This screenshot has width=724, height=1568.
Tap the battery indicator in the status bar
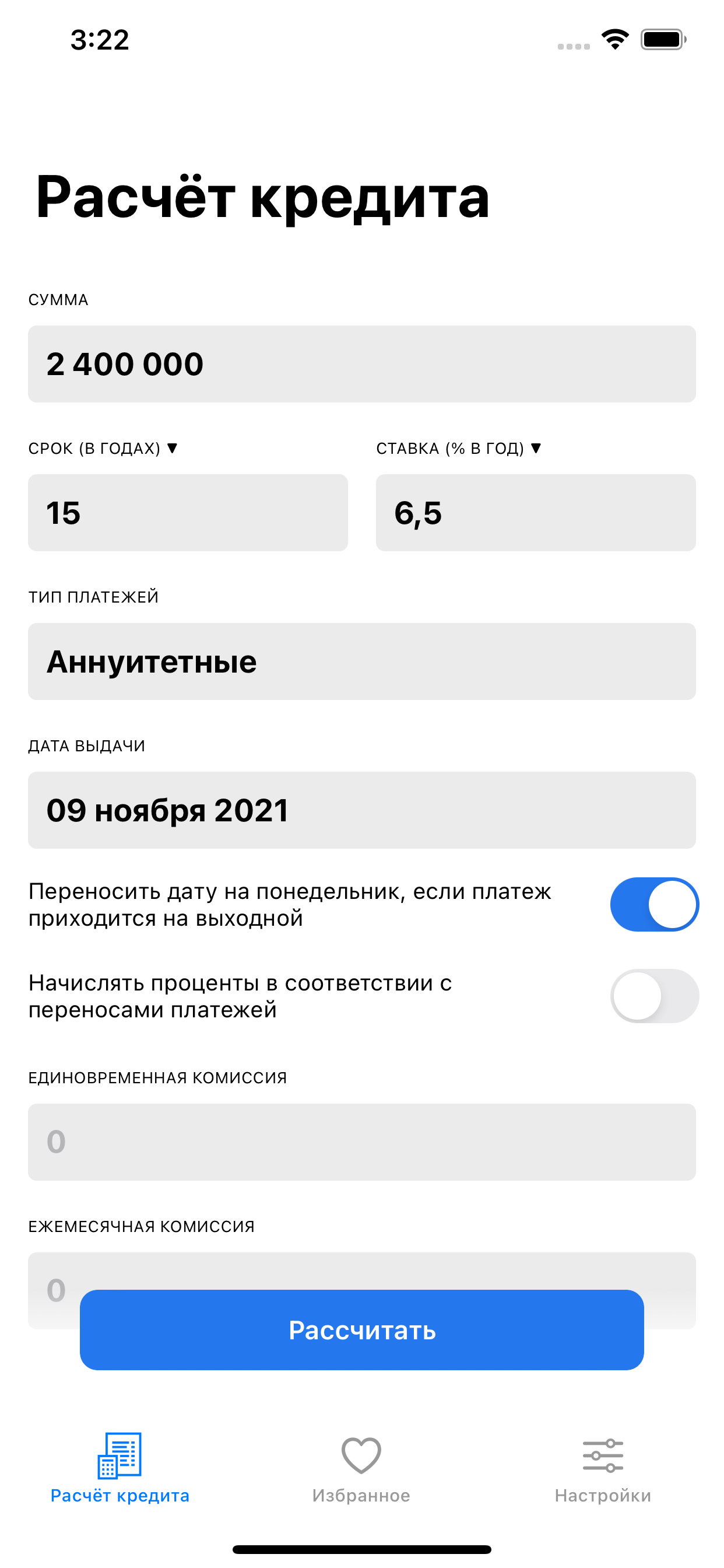point(661,38)
